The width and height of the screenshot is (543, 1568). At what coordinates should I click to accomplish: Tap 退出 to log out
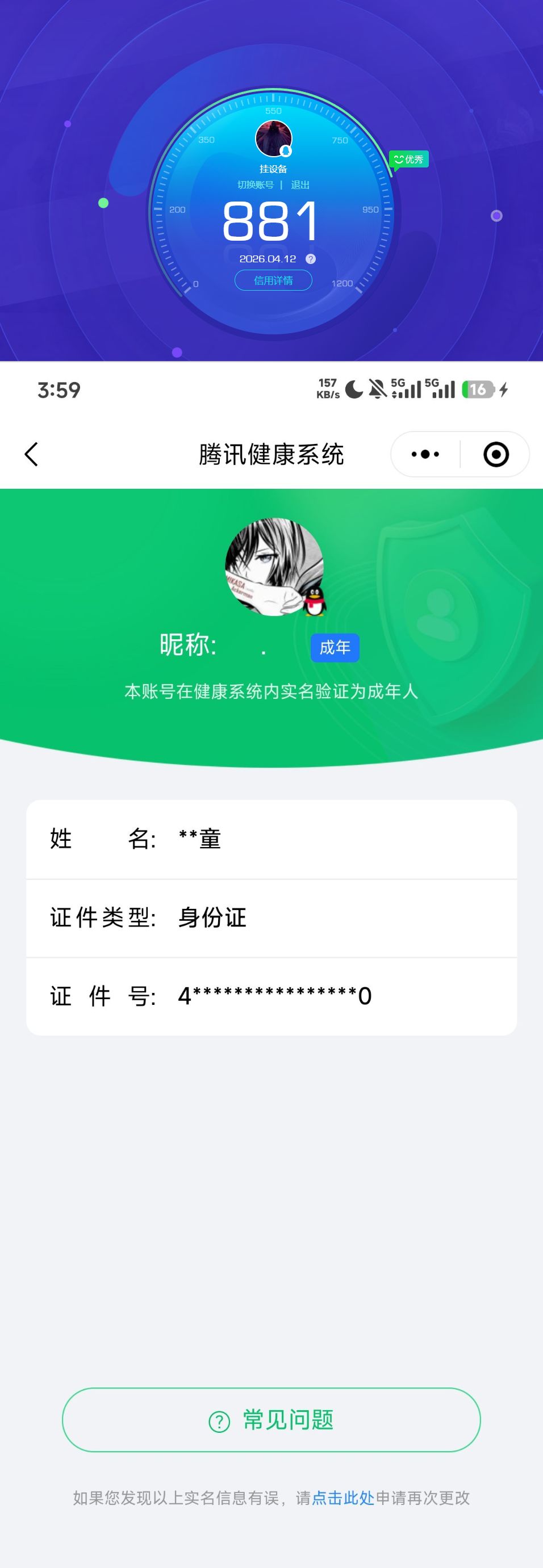(299, 185)
